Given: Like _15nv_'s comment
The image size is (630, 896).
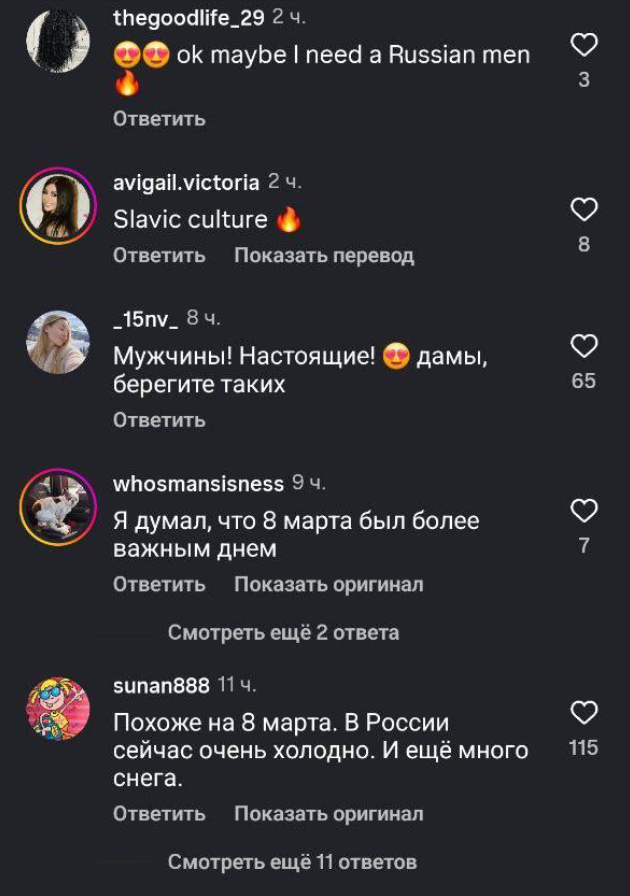Looking at the screenshot, I should point(584,346).
